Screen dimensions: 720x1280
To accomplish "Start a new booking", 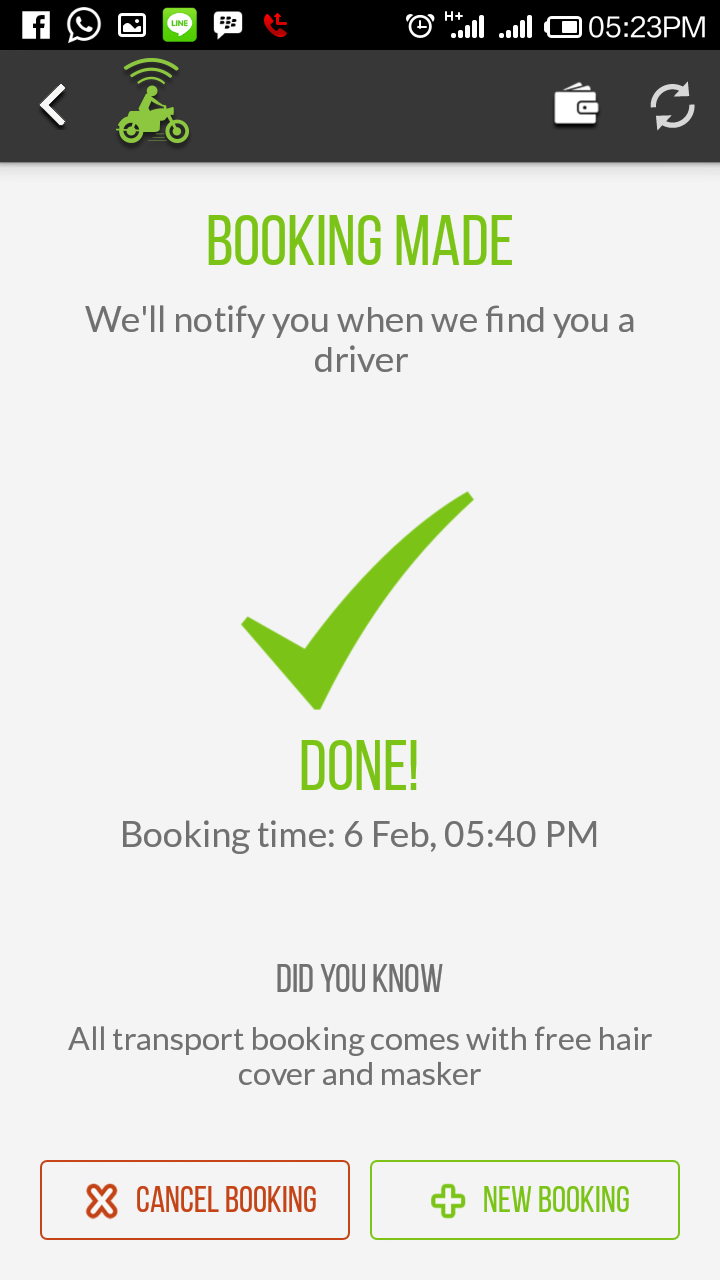I will pyautogui.click(x=525, y=1200).
